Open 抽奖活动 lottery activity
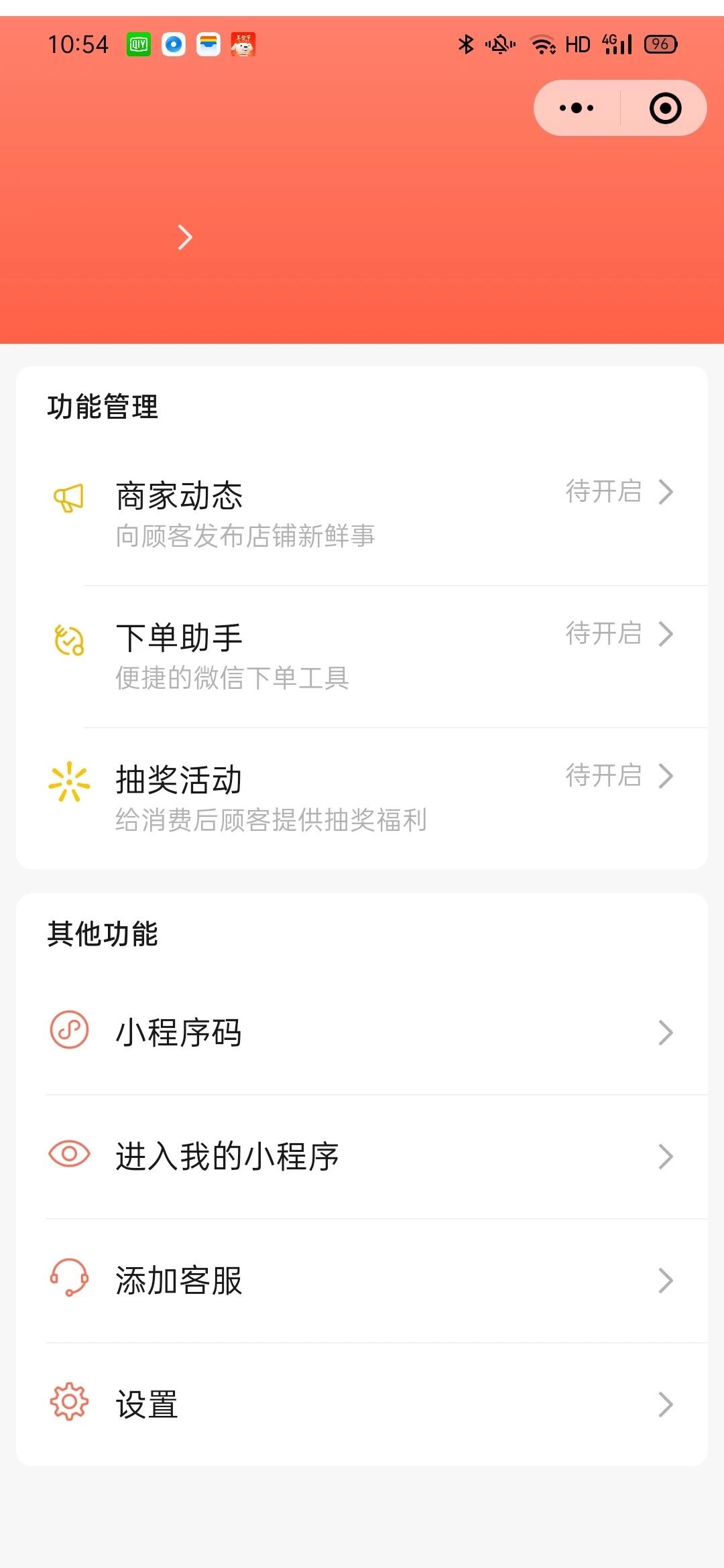 (x=362, y=798)
